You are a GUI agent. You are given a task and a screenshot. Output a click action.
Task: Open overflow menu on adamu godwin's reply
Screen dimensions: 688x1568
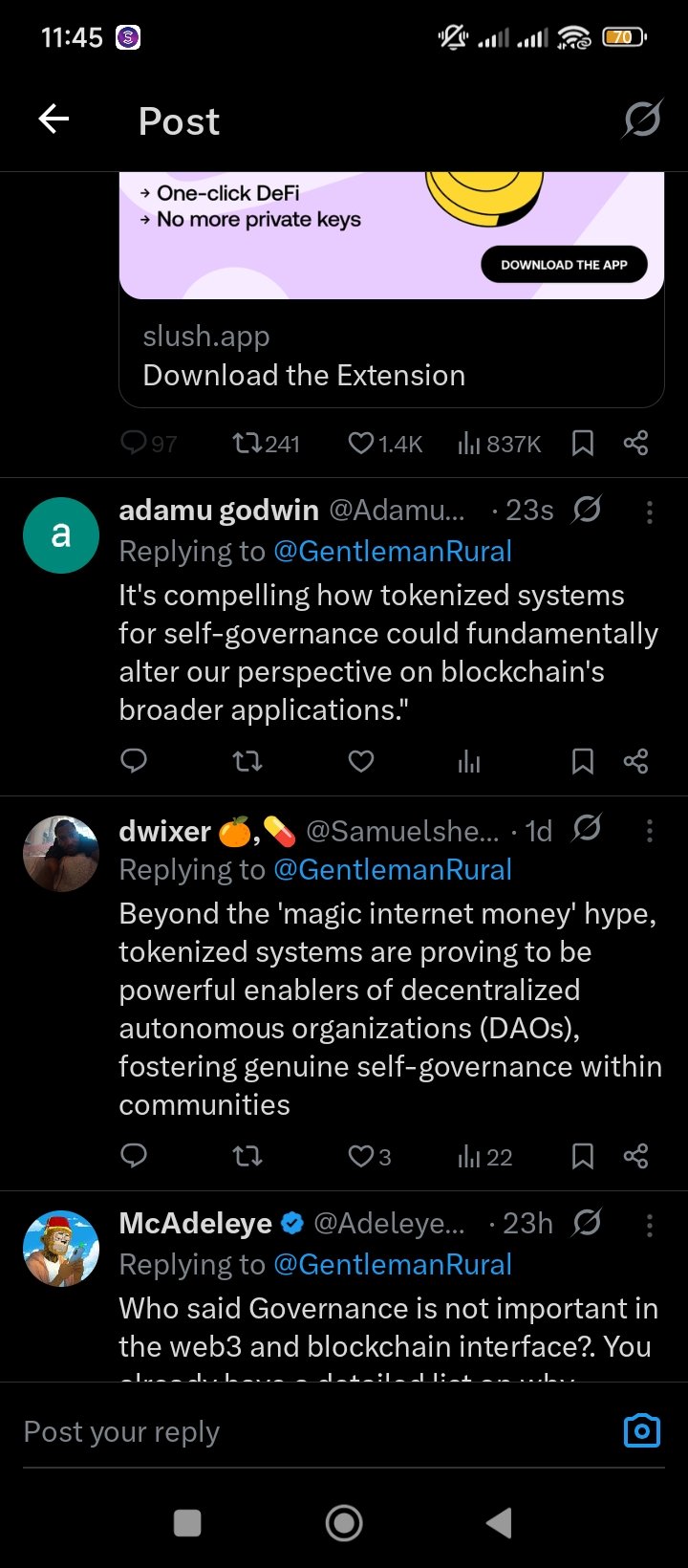coord(650,512)
